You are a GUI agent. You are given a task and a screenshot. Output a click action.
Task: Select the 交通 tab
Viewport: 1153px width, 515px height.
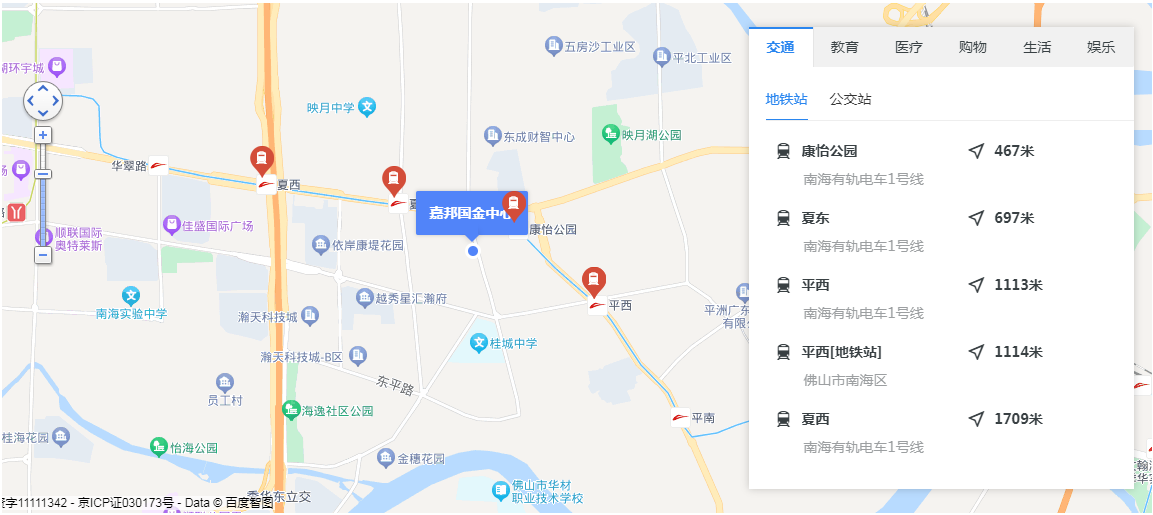780,47
